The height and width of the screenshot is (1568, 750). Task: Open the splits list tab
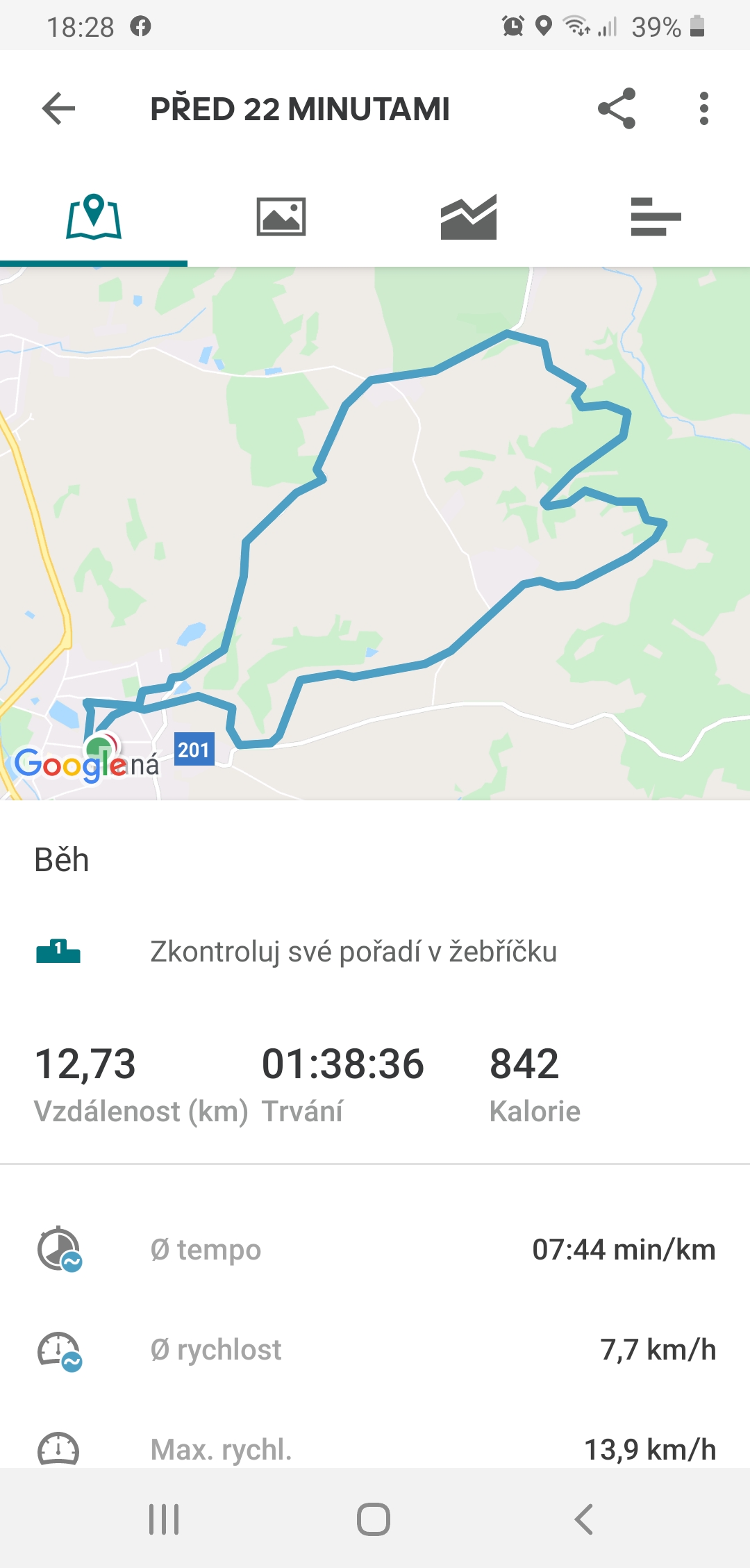pos(656,217)
